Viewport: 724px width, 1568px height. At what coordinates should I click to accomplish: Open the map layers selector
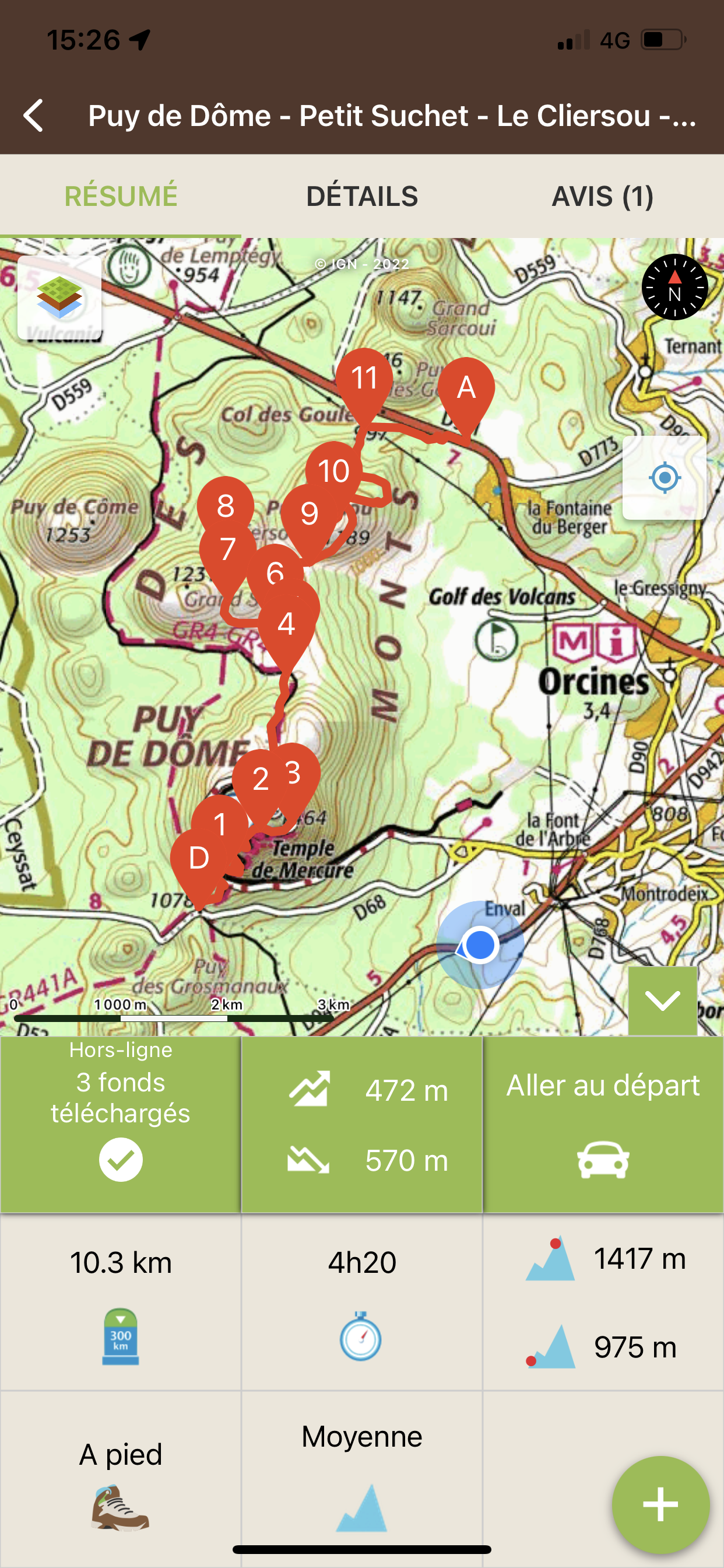tap(59, 297)
